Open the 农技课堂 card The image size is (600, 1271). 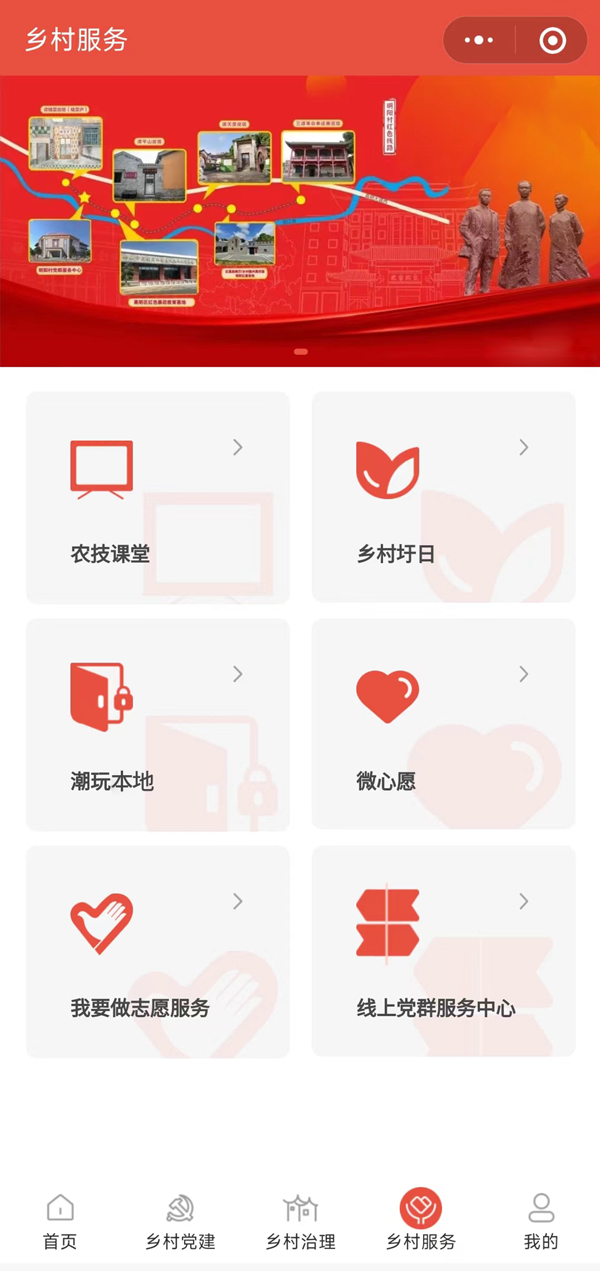[158, 498]
